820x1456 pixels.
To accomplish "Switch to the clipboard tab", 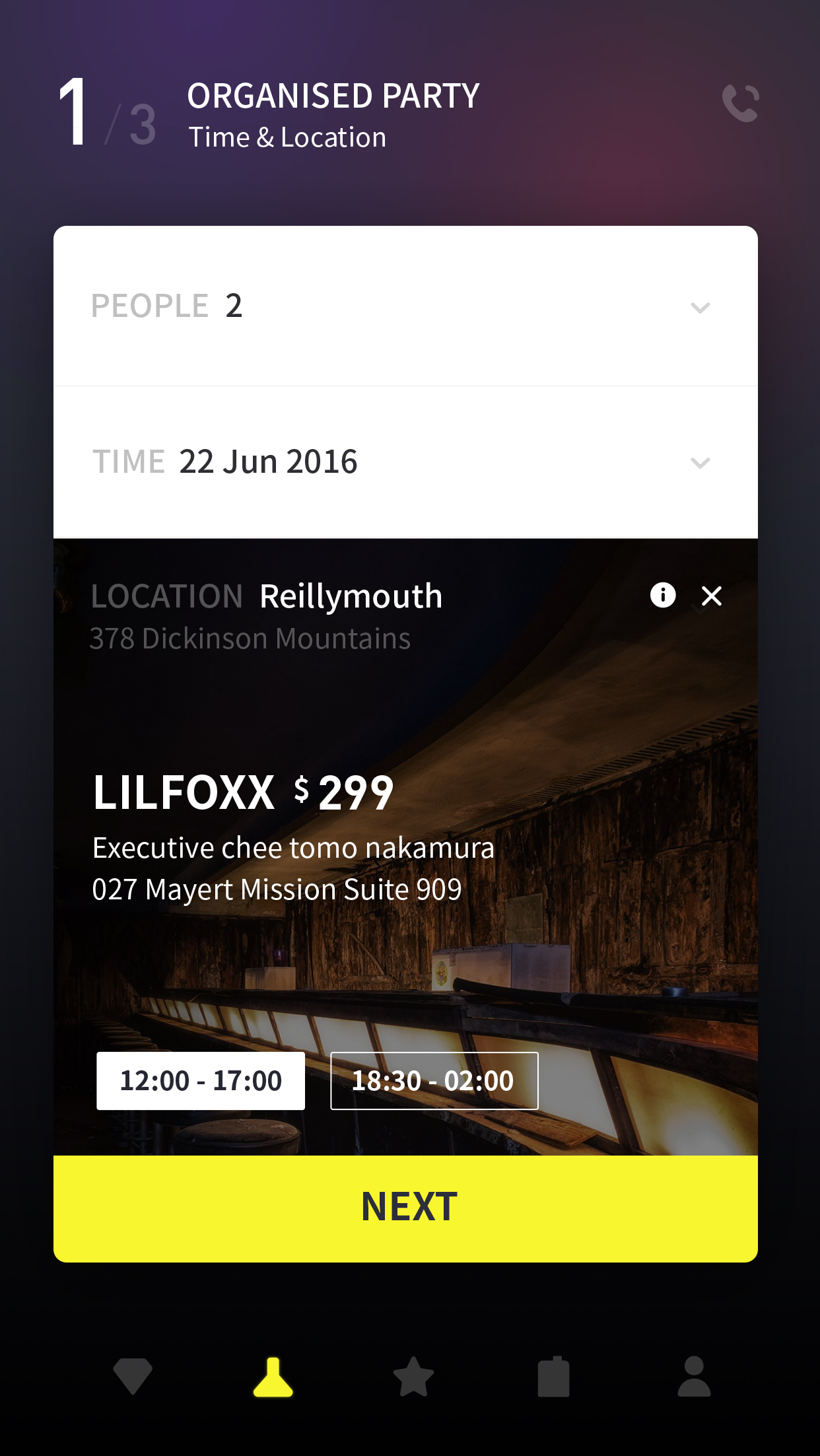I will pyautogui.click(x=553, y=1377).
